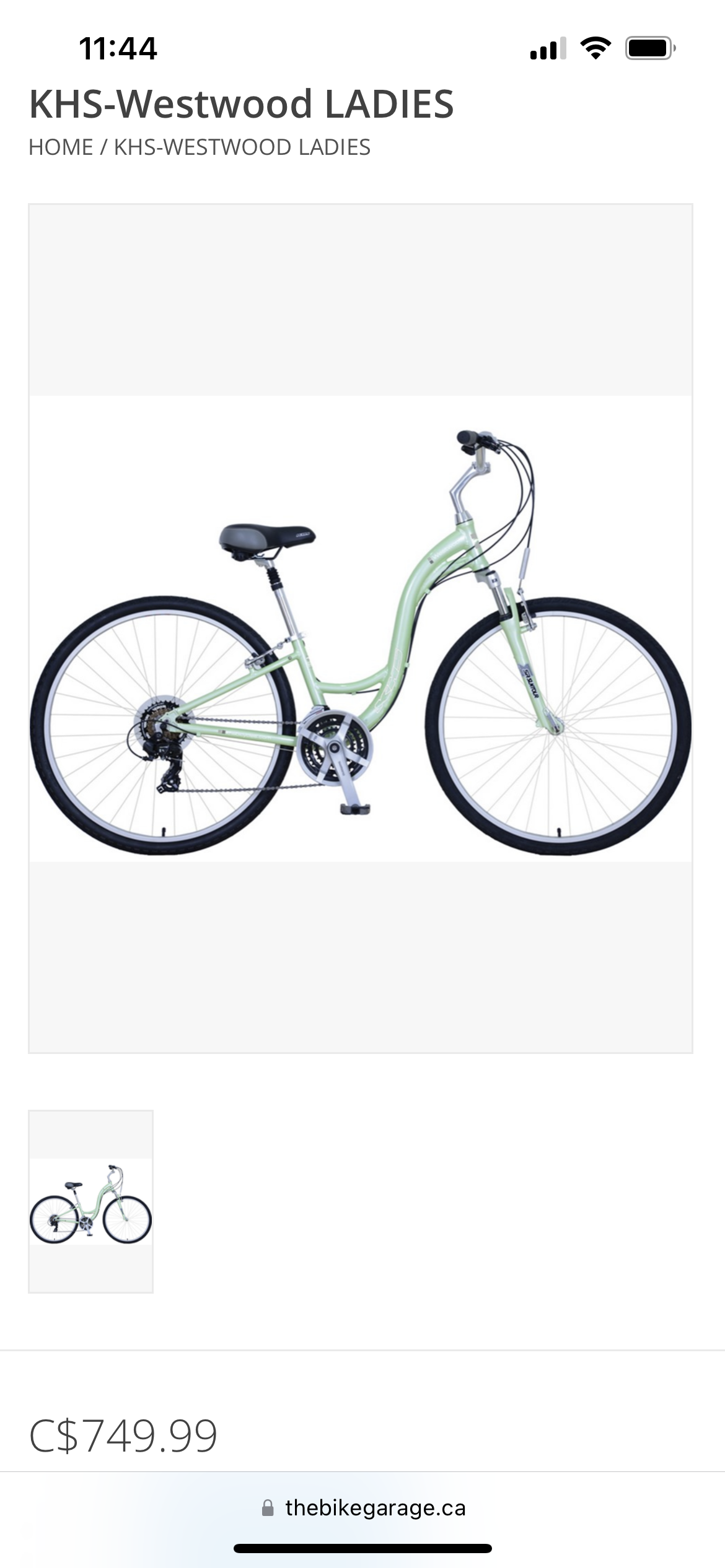Open the main green bicycle product image
725x1568 pixels.
point(361,629)
